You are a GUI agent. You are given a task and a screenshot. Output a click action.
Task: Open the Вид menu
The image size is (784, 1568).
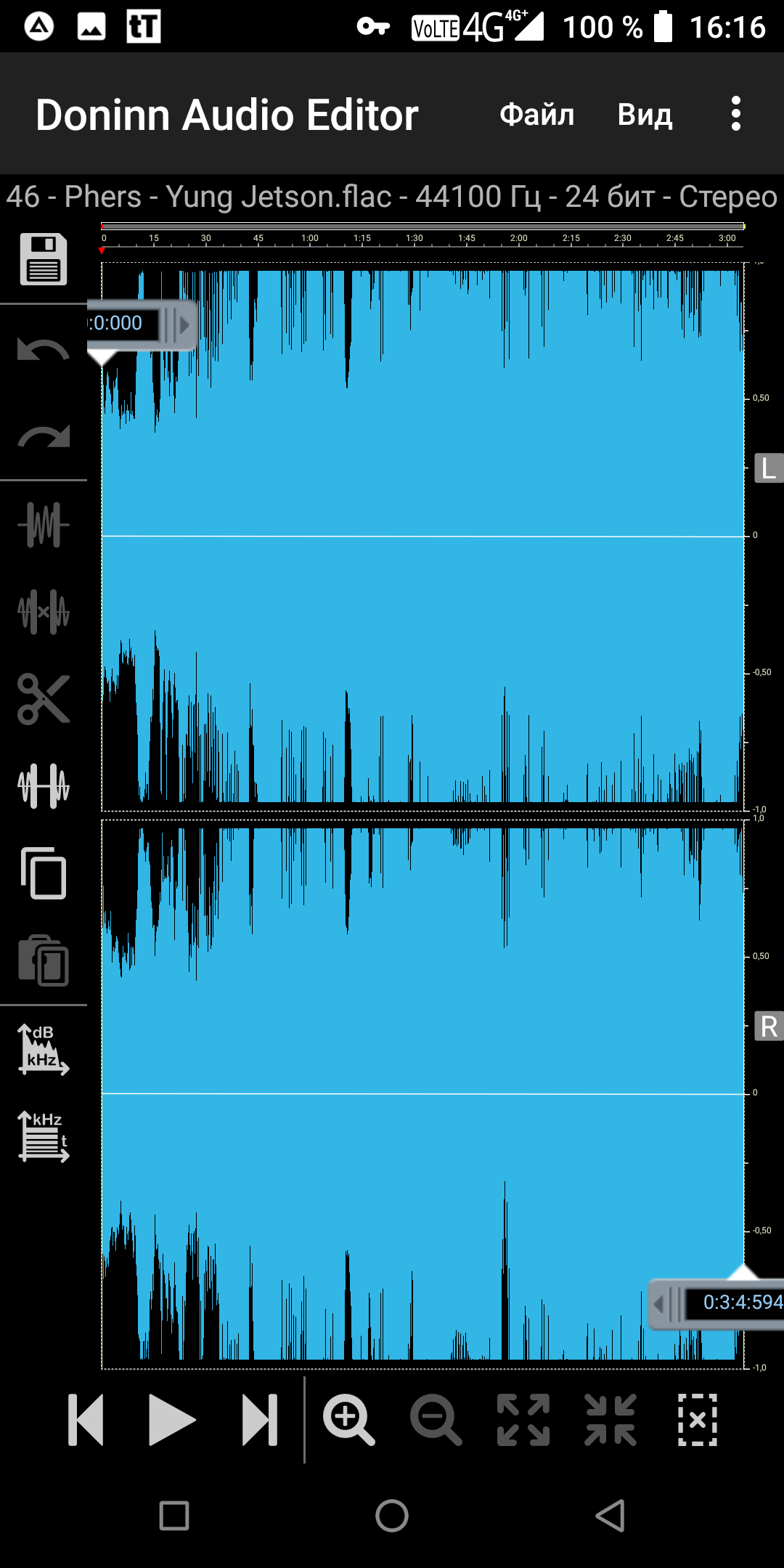(x=645, y=115)
